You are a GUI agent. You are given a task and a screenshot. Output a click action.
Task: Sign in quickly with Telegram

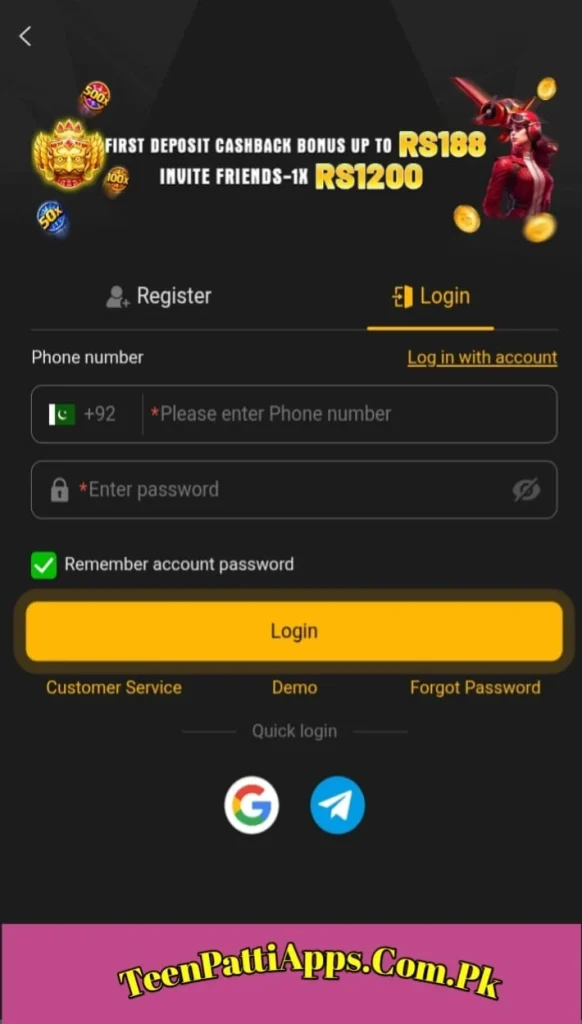click(x=337, y=805)
